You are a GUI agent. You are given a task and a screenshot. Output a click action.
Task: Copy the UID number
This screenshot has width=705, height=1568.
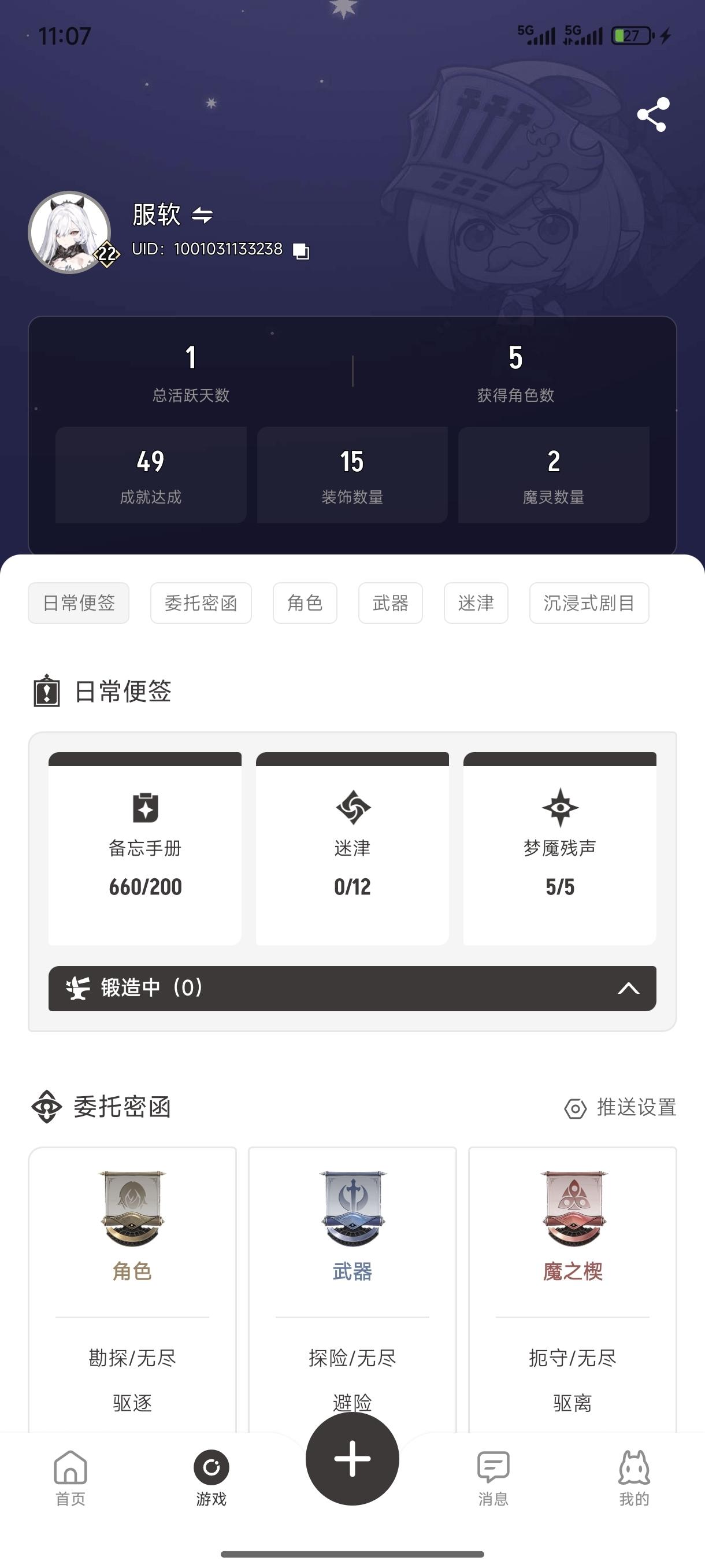tap(301, 251)
